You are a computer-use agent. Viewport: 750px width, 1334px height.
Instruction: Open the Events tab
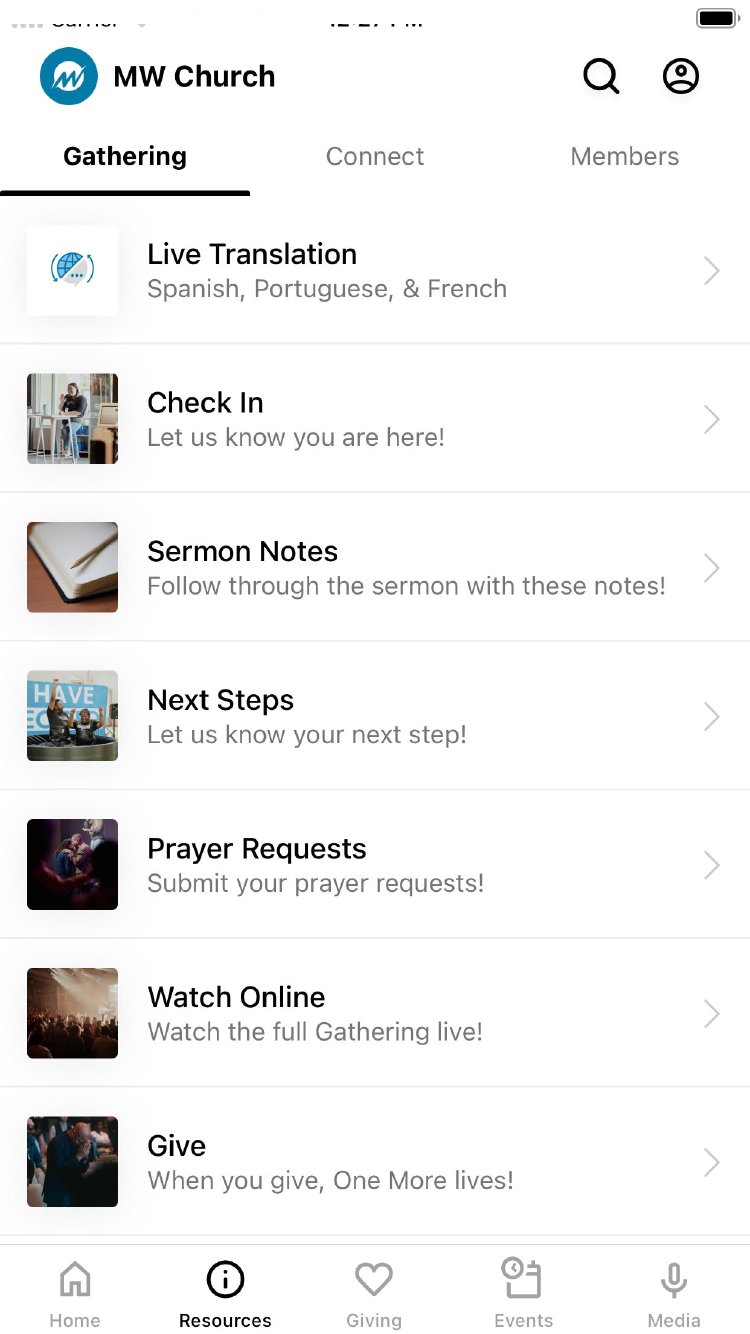coord(523,1293)
